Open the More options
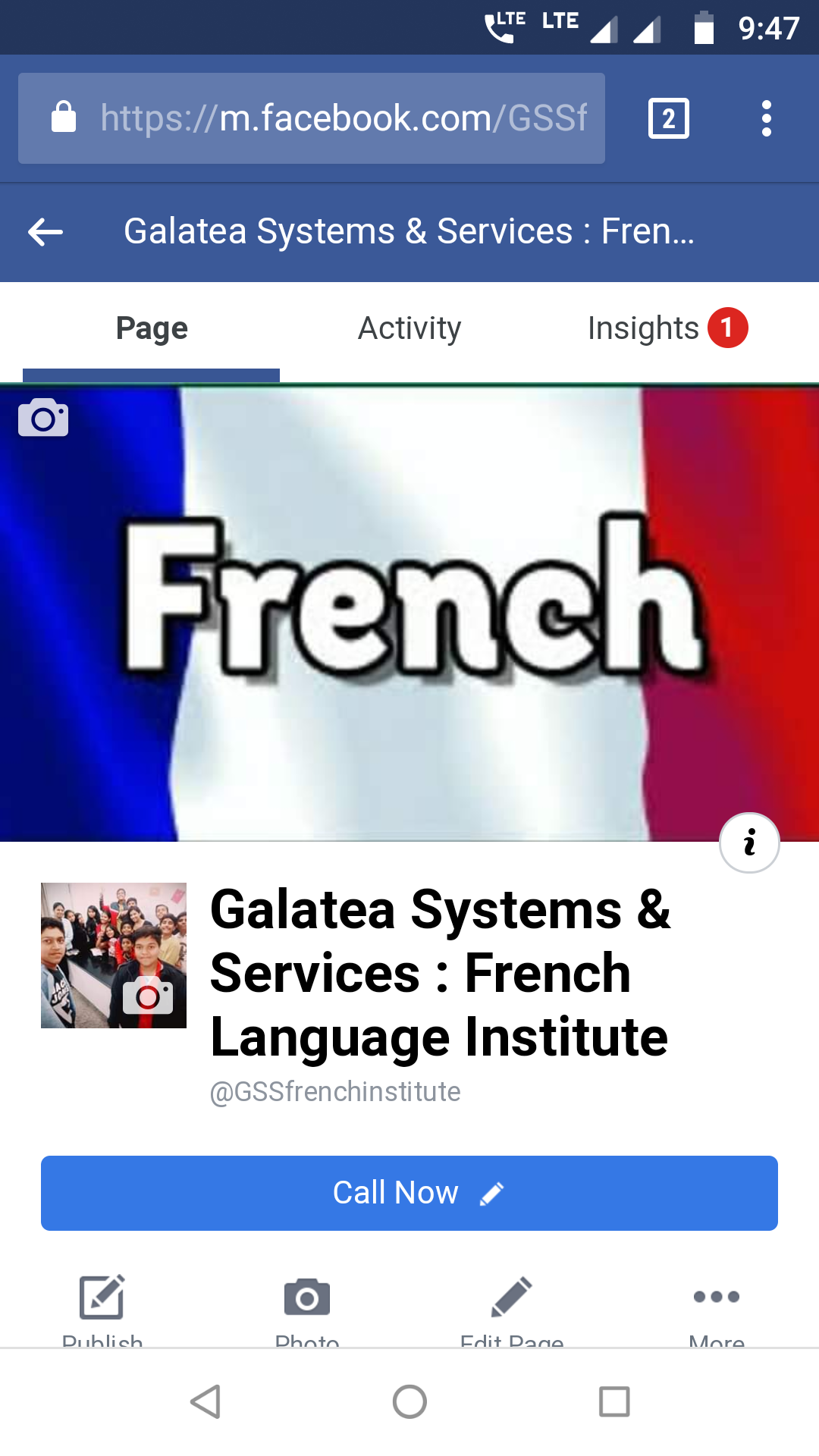 [x=717, y=1304]
